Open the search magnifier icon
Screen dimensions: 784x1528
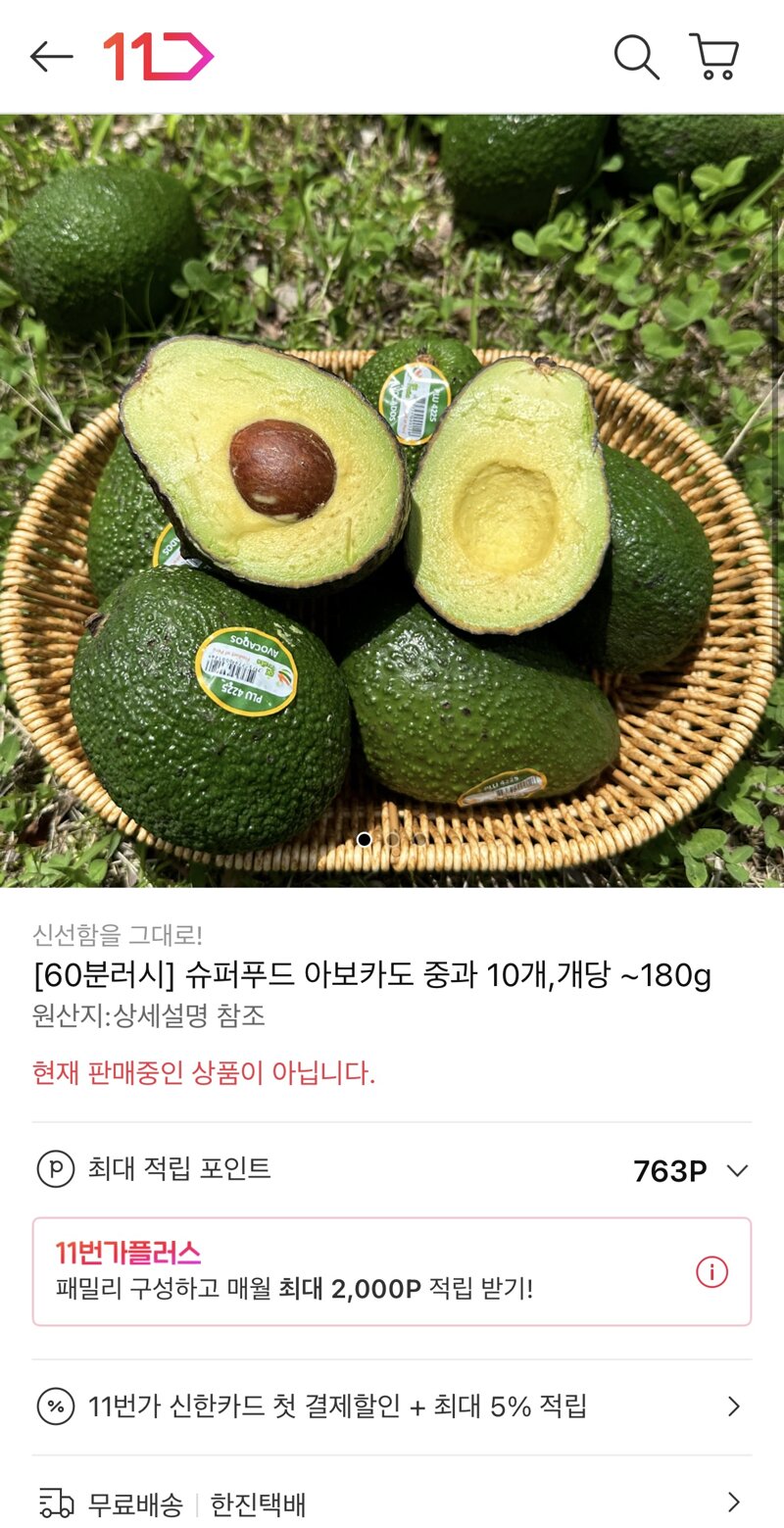tap(636, 57)
